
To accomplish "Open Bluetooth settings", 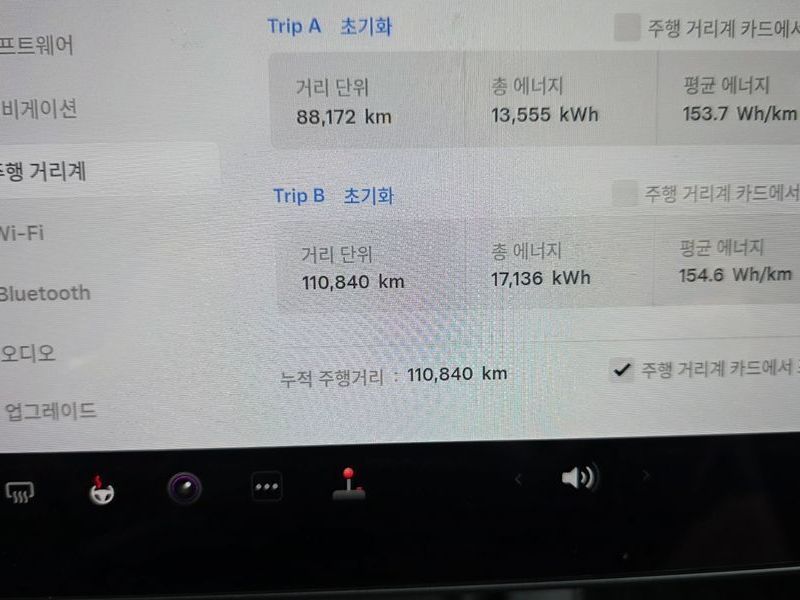I will [x=45, y=293].
